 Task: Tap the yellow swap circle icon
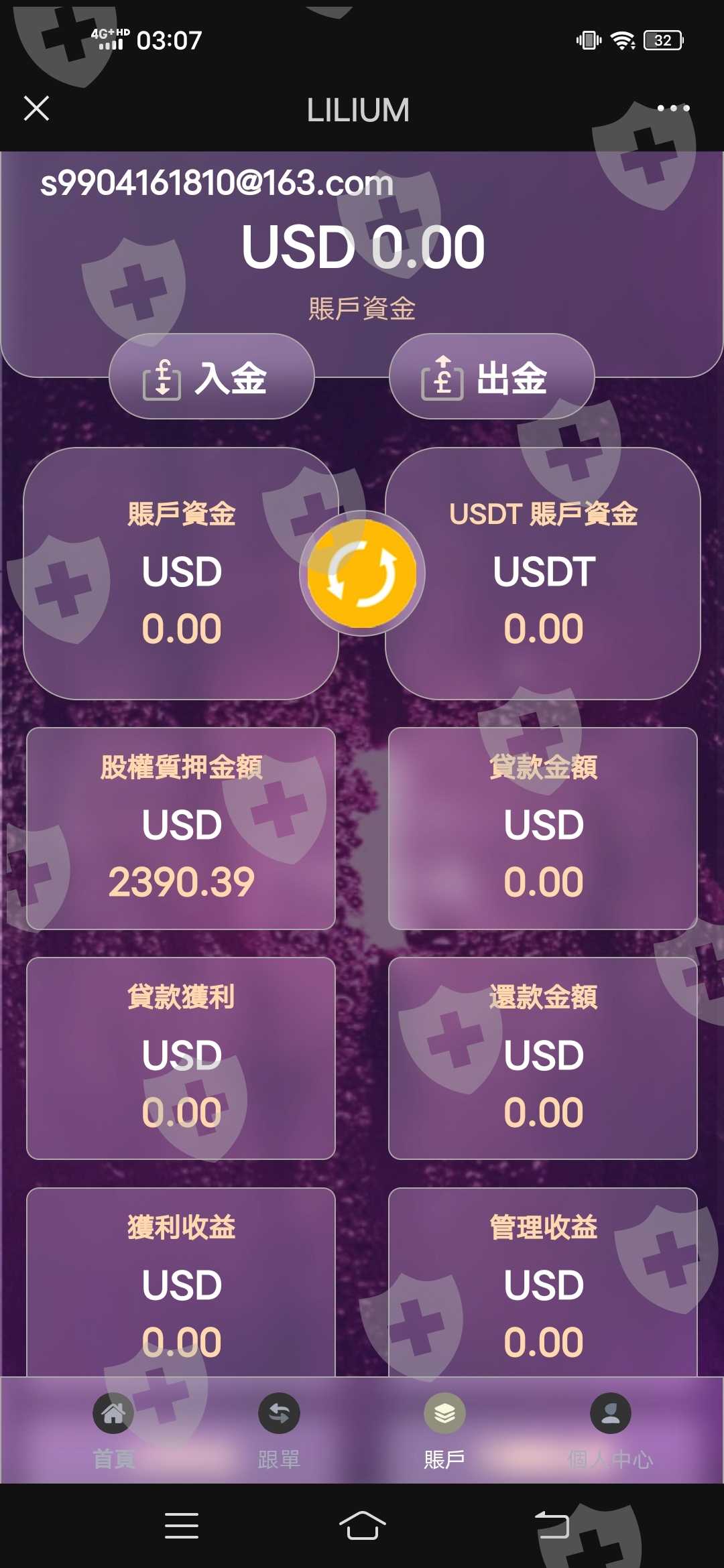click(x=362, y=574)
